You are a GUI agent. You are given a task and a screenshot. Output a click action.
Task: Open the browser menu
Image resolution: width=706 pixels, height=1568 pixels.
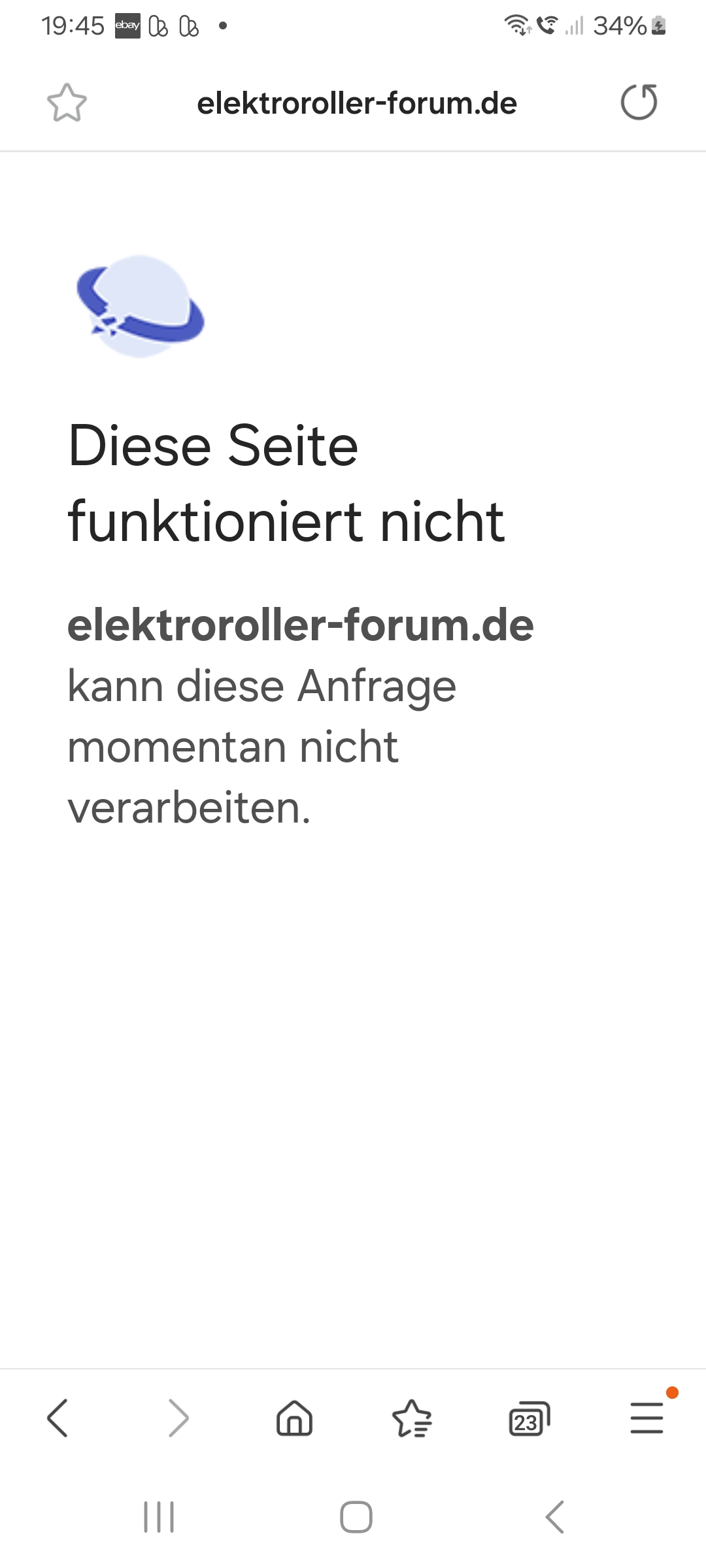(647, 1418)
